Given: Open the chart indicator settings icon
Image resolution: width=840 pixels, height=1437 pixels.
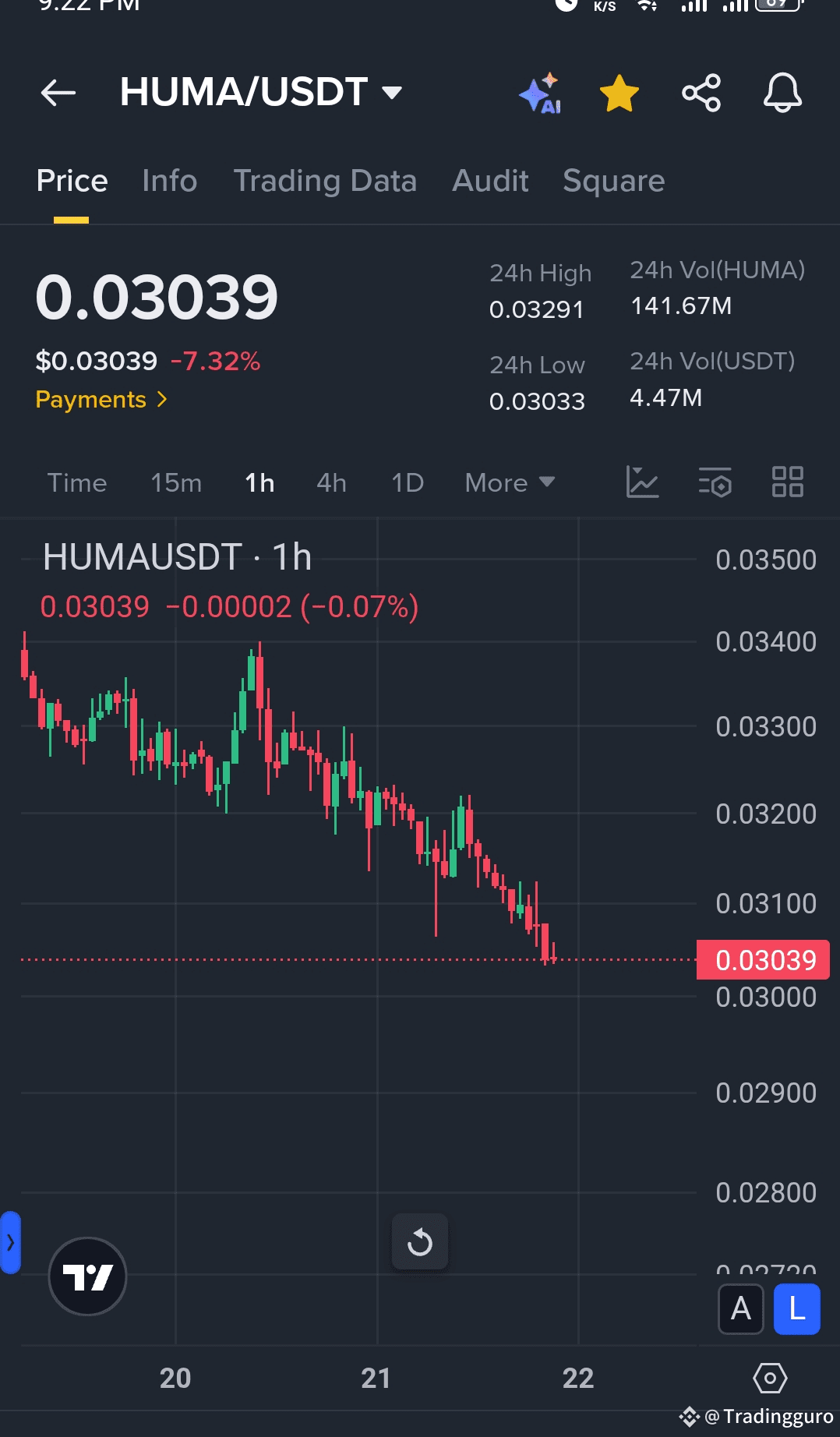Looking at the screenshot, I should (x=715, y=482).
